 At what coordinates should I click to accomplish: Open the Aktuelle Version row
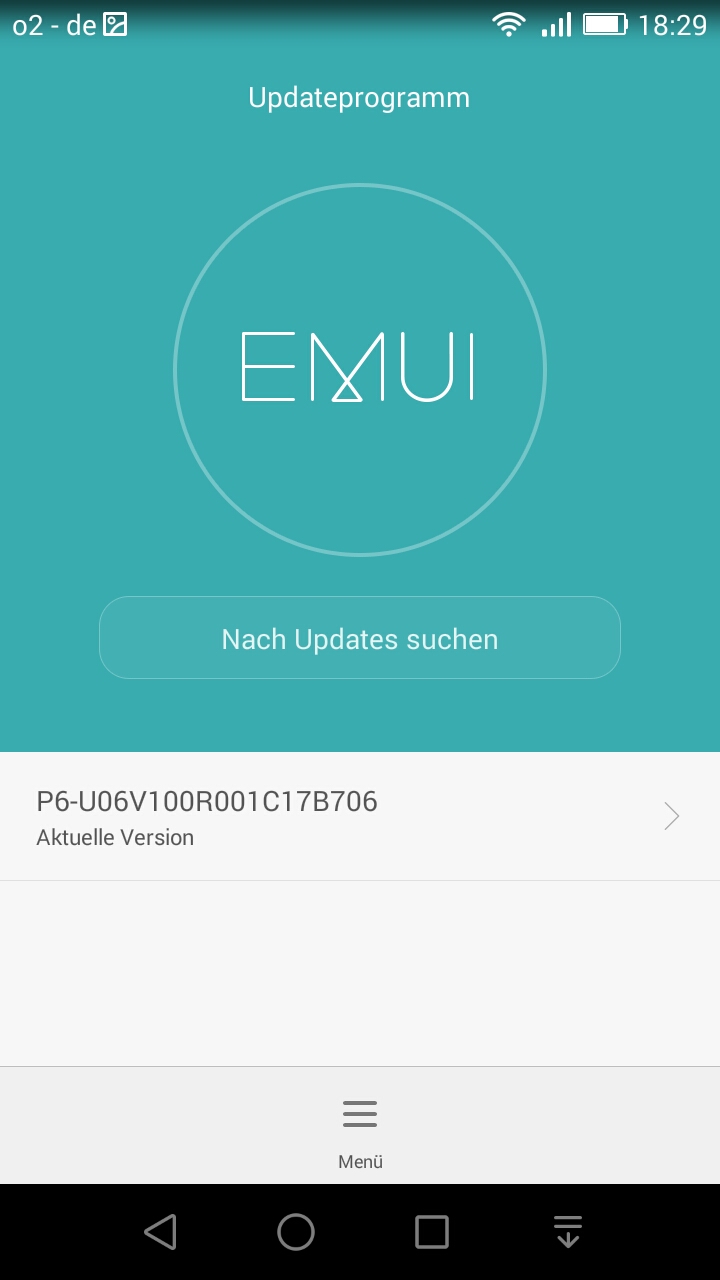360,816
